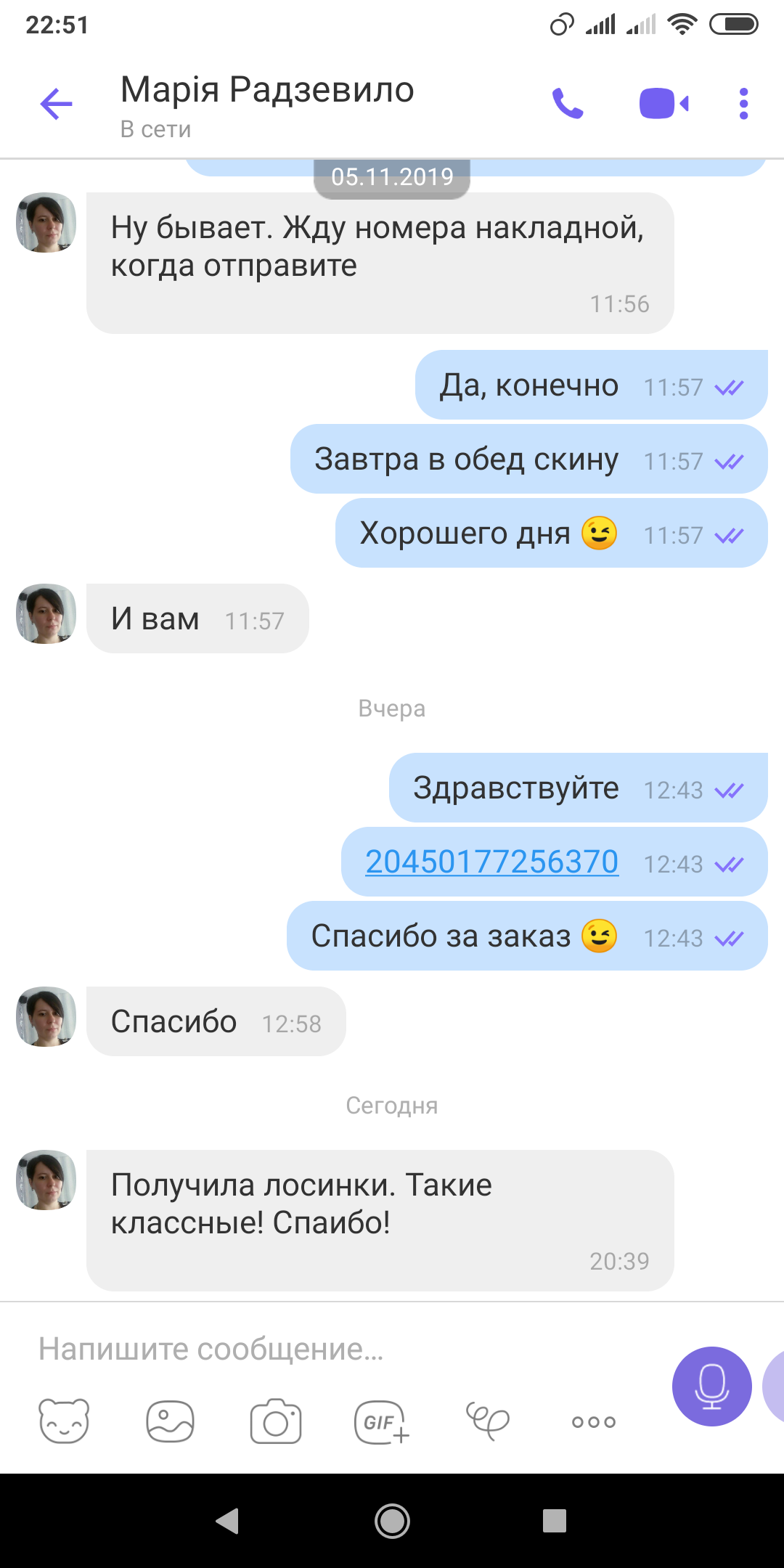This screenshot has height=1568, width=784.
Task: Open the gallery to attach a photo
Action: (x=170, y=1421)
